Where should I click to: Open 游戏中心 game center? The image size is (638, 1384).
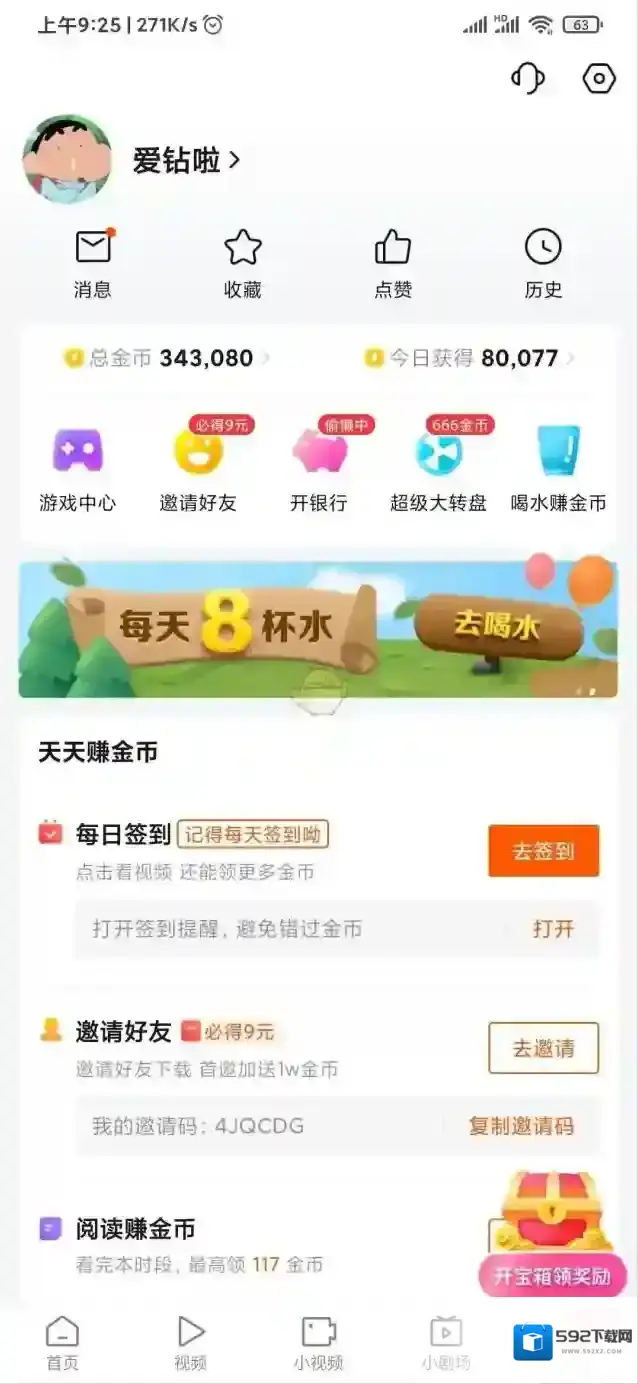pyautogui.click(x=78, y=468)
